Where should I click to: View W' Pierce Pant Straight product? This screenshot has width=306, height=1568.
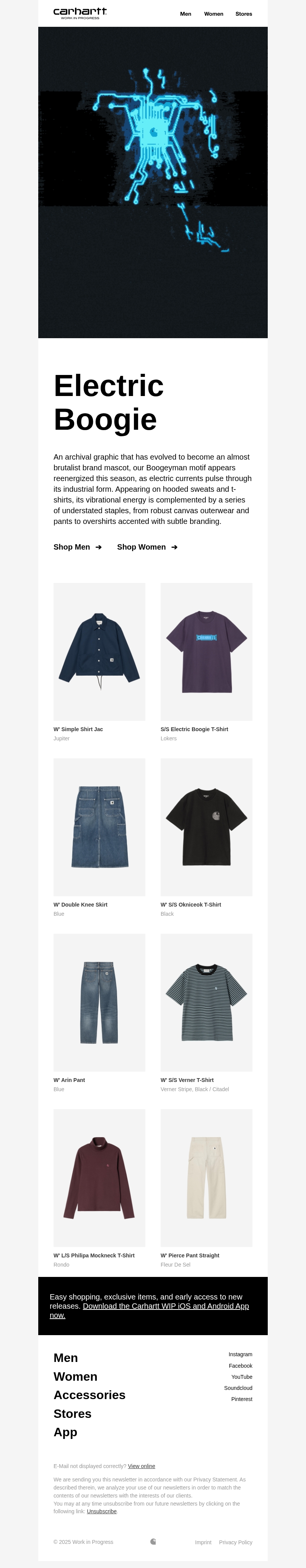206,1177
